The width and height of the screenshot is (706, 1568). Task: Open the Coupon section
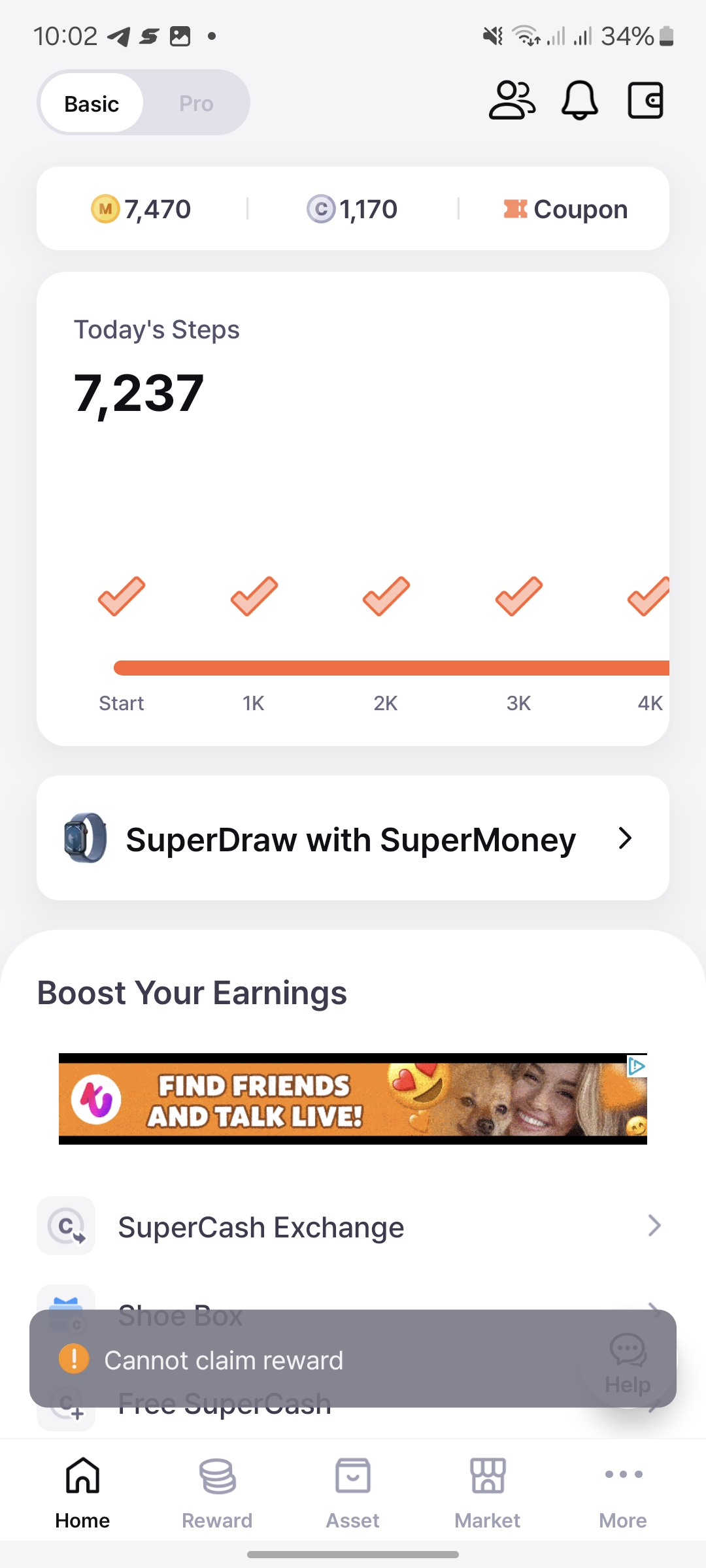(x=565, y=209)
